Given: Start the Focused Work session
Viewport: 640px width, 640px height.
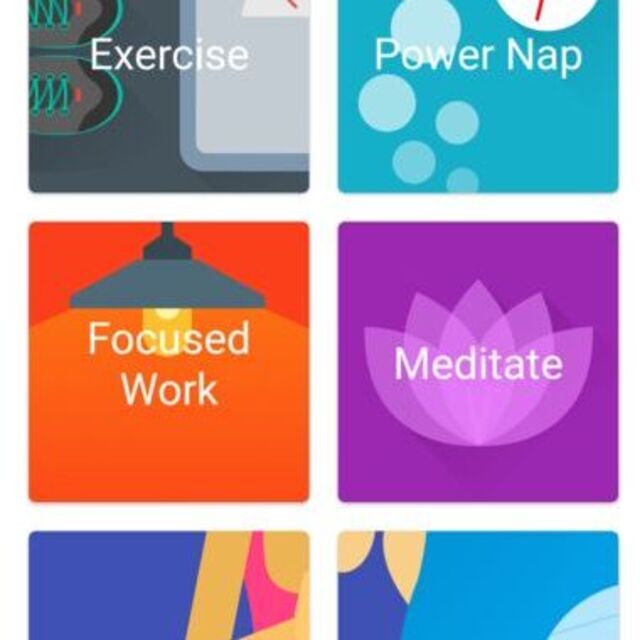Looking at the screenshot, I should click(169, 362).
